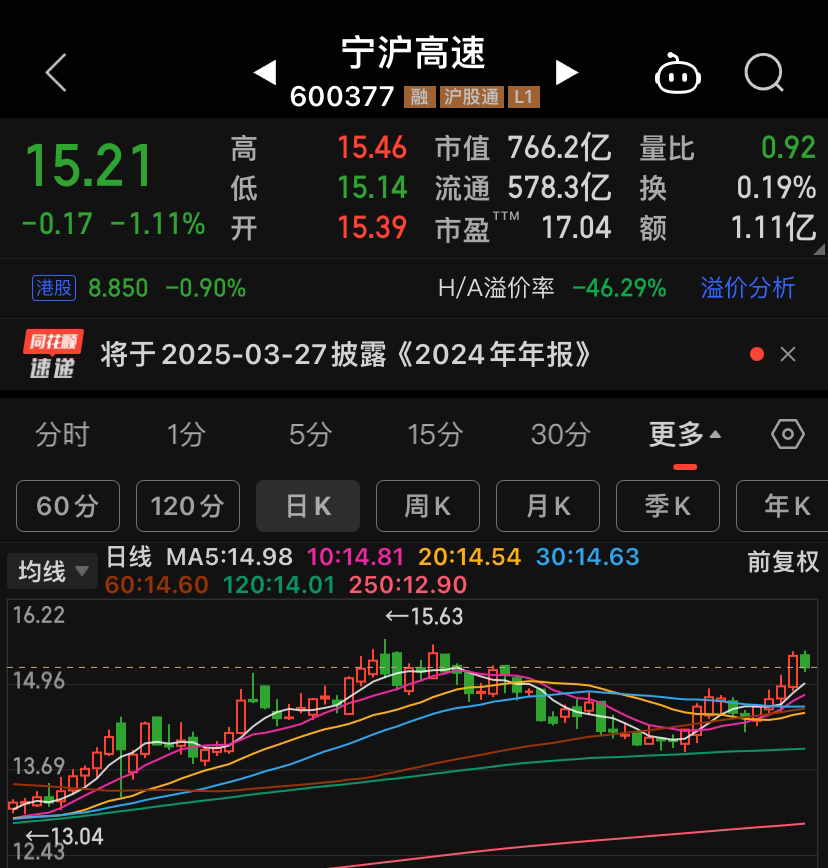Switch to the 60分 chart tab
This screenshot has width=828, height=868.
pyautogui.click(x=68, y=506)
